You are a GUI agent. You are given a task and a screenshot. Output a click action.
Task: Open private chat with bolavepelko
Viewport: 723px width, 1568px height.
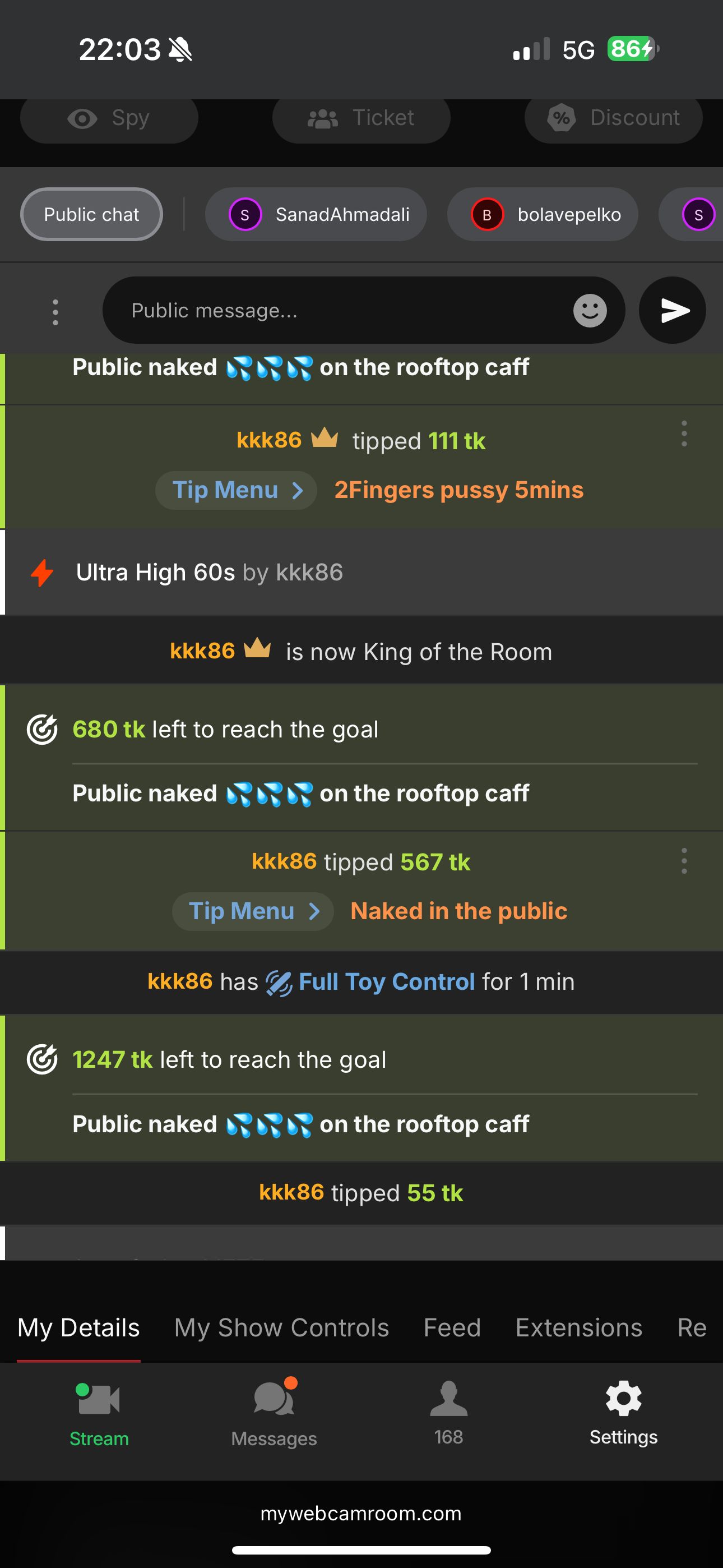(x=543, y=214)
